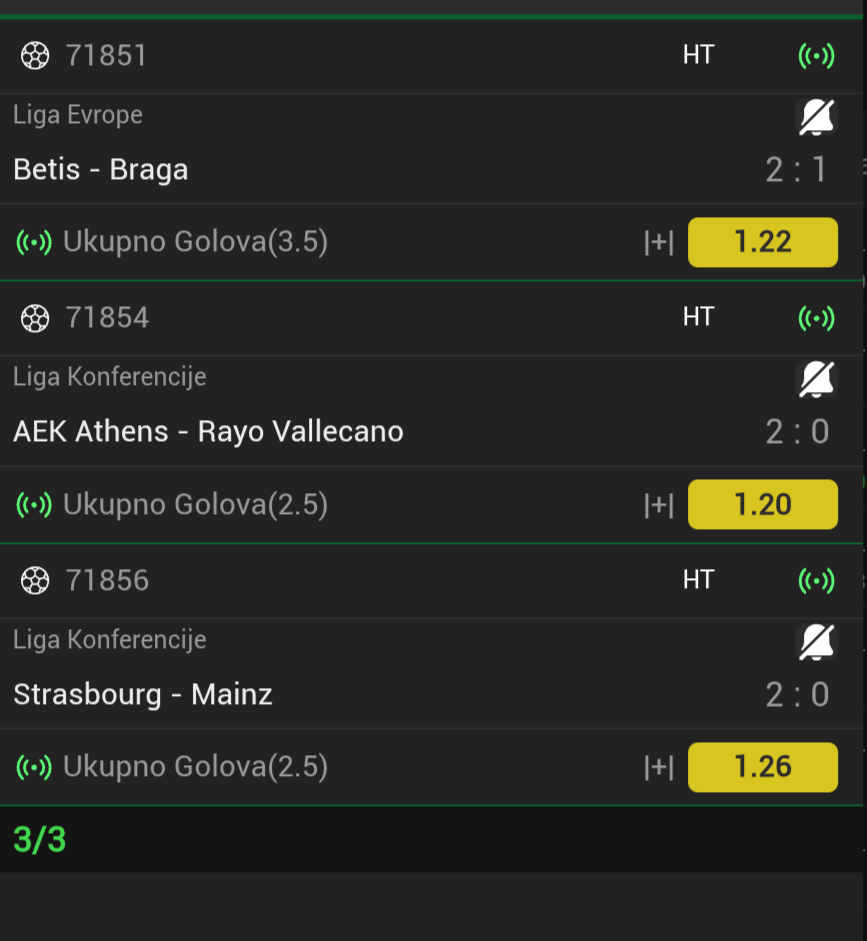Expand markets for Strasbourg - Mainz

click(x=658, y=768)
